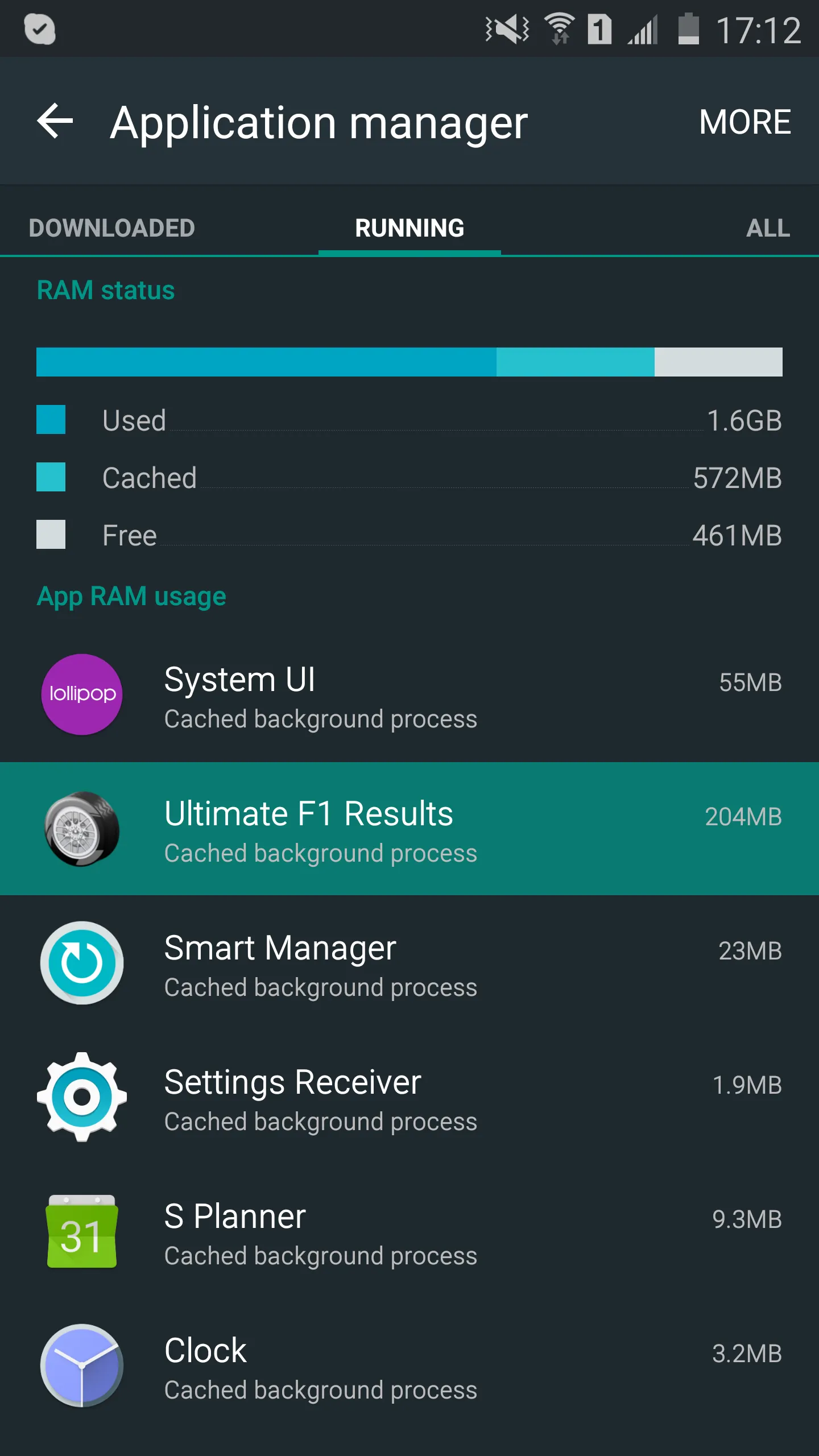
Task: Go back from Application manager
Action: click(55, 121)
